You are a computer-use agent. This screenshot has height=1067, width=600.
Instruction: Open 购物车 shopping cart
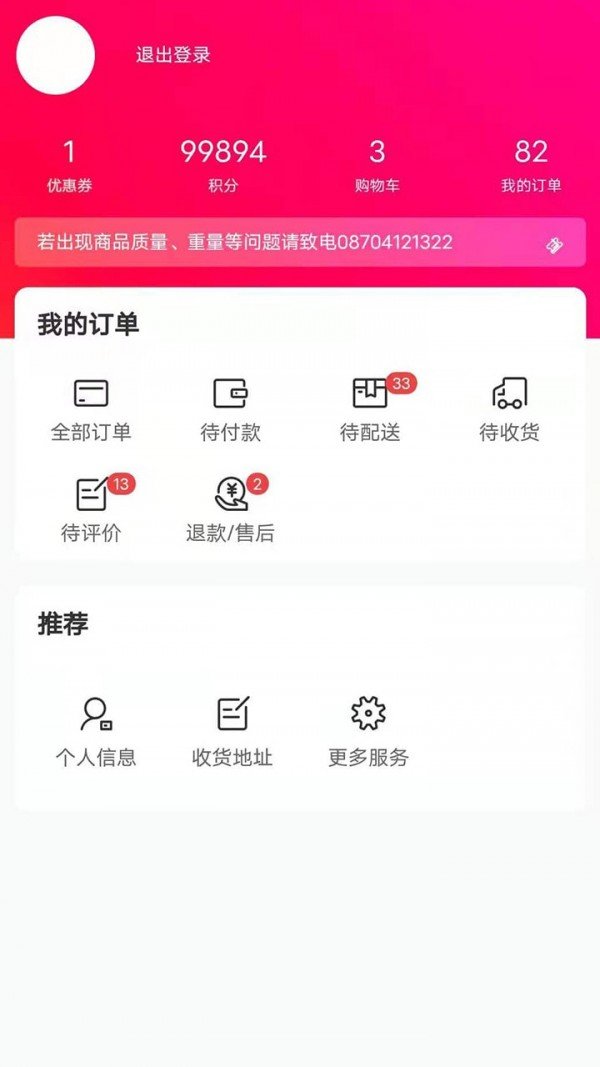(377, 165)
